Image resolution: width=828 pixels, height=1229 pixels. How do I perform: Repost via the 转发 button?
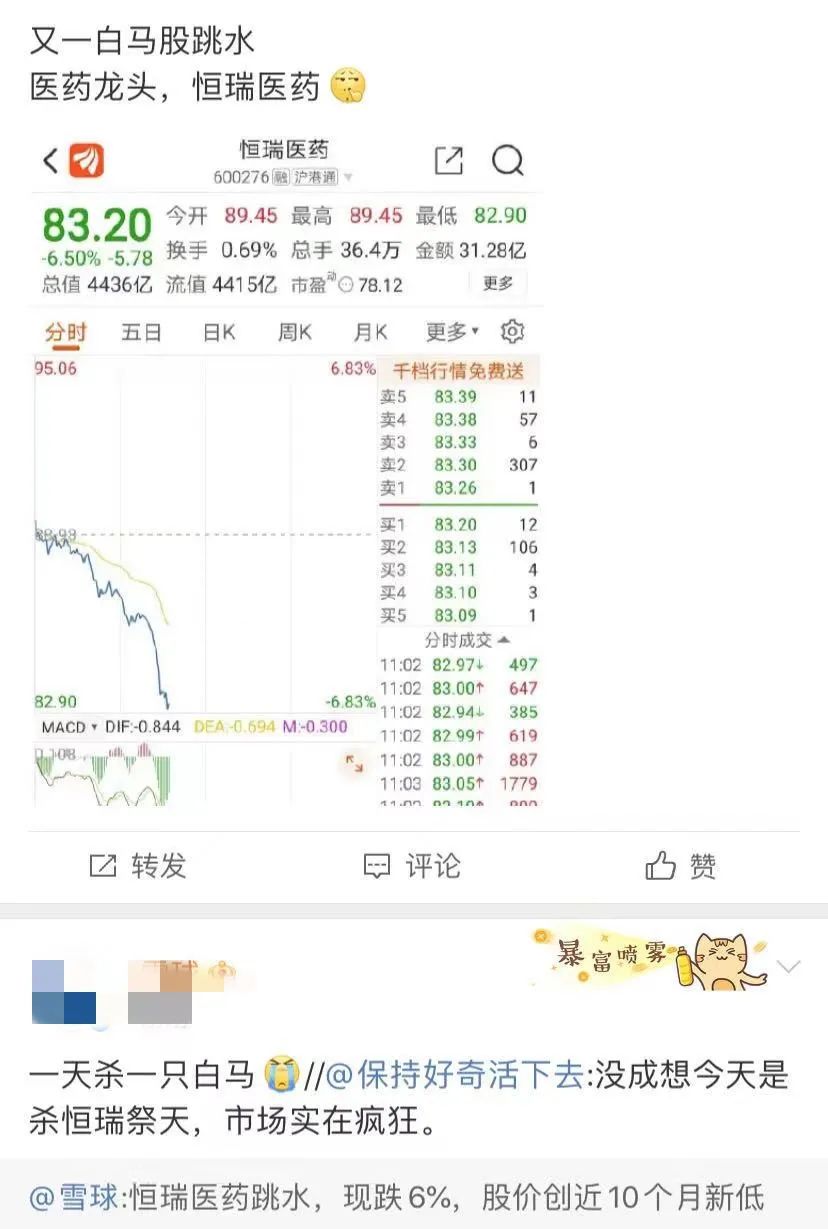[139, 866]
